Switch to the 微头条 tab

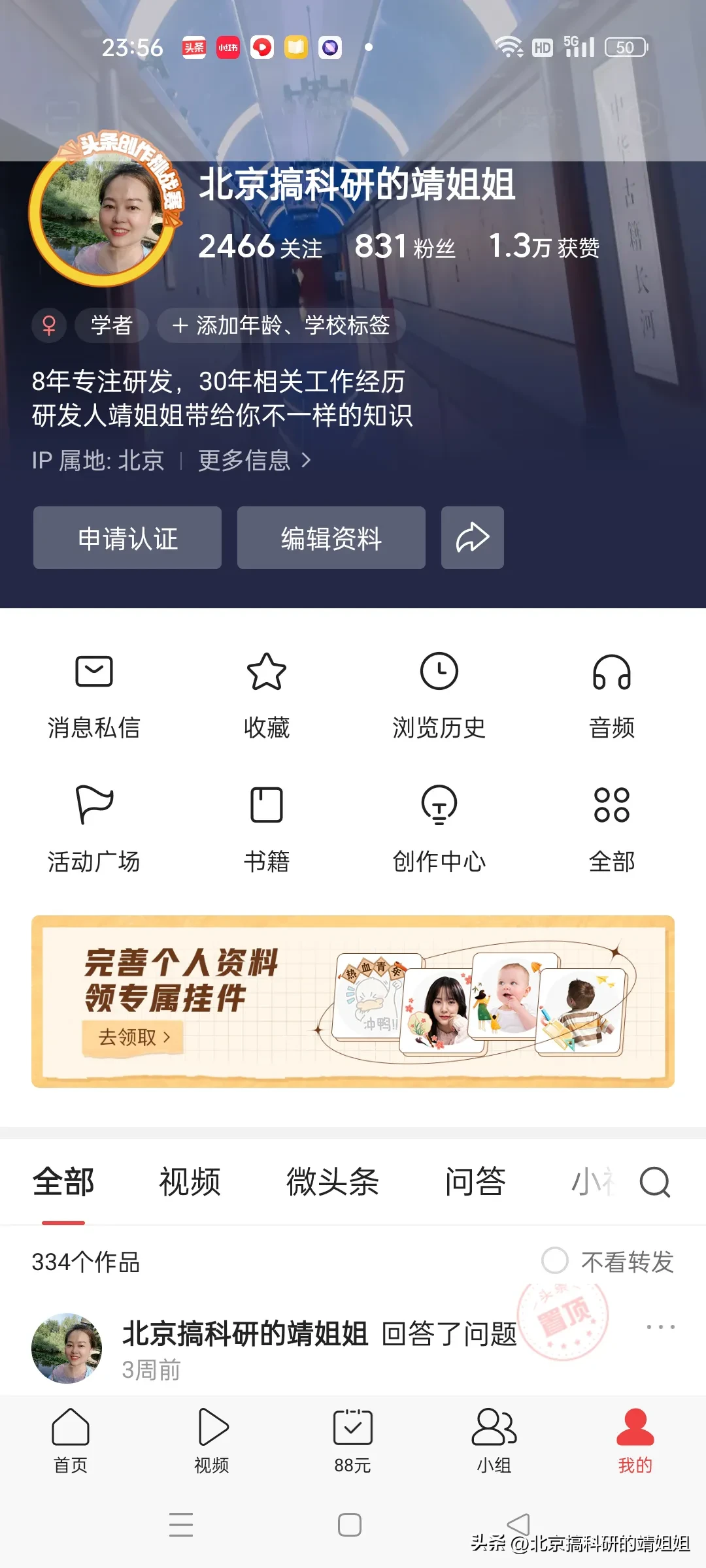click(332, 1182)
